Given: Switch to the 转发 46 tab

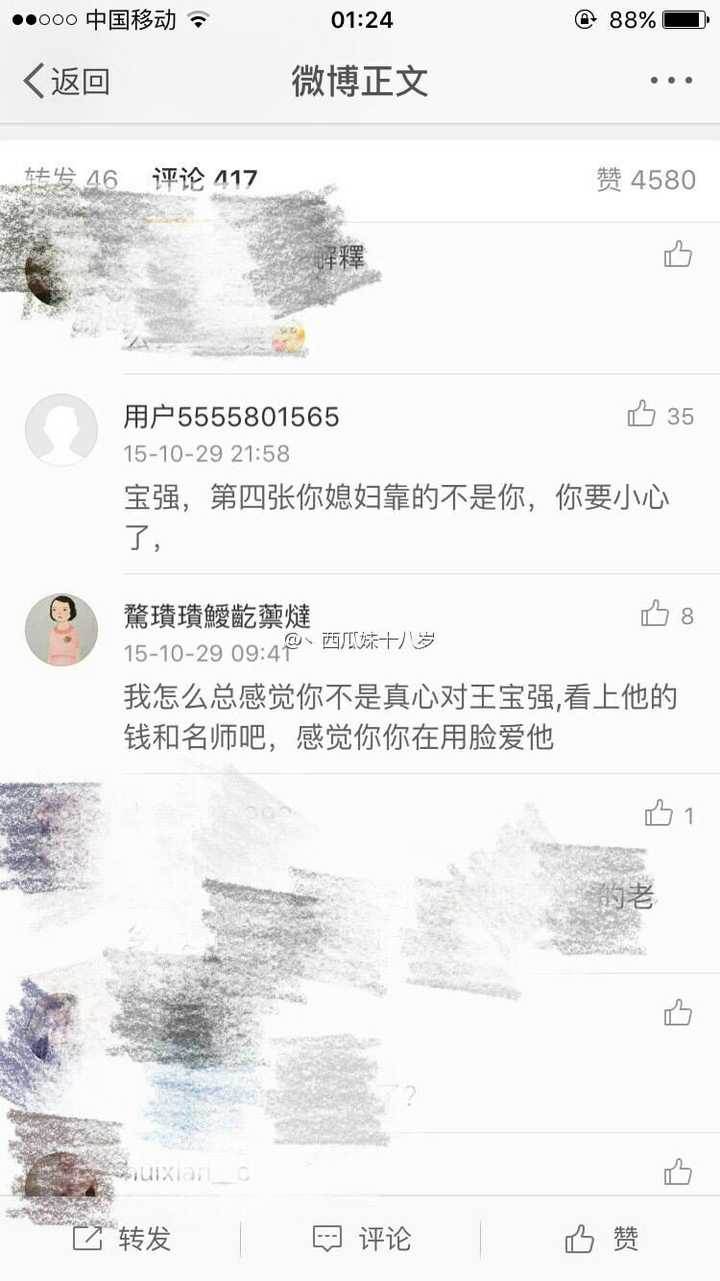Looking at the screenshot, I should coord(71,179).
